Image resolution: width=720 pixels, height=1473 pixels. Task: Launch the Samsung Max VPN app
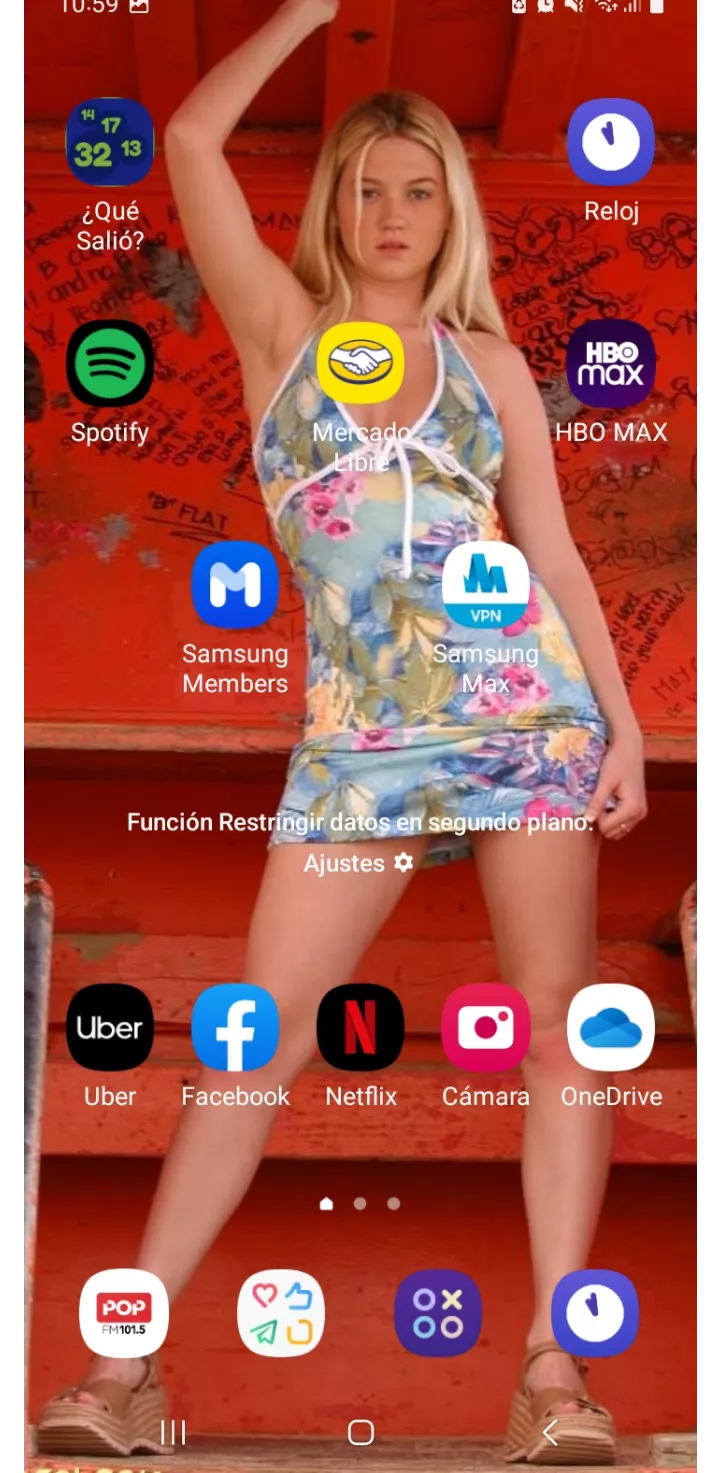[486, 584]
